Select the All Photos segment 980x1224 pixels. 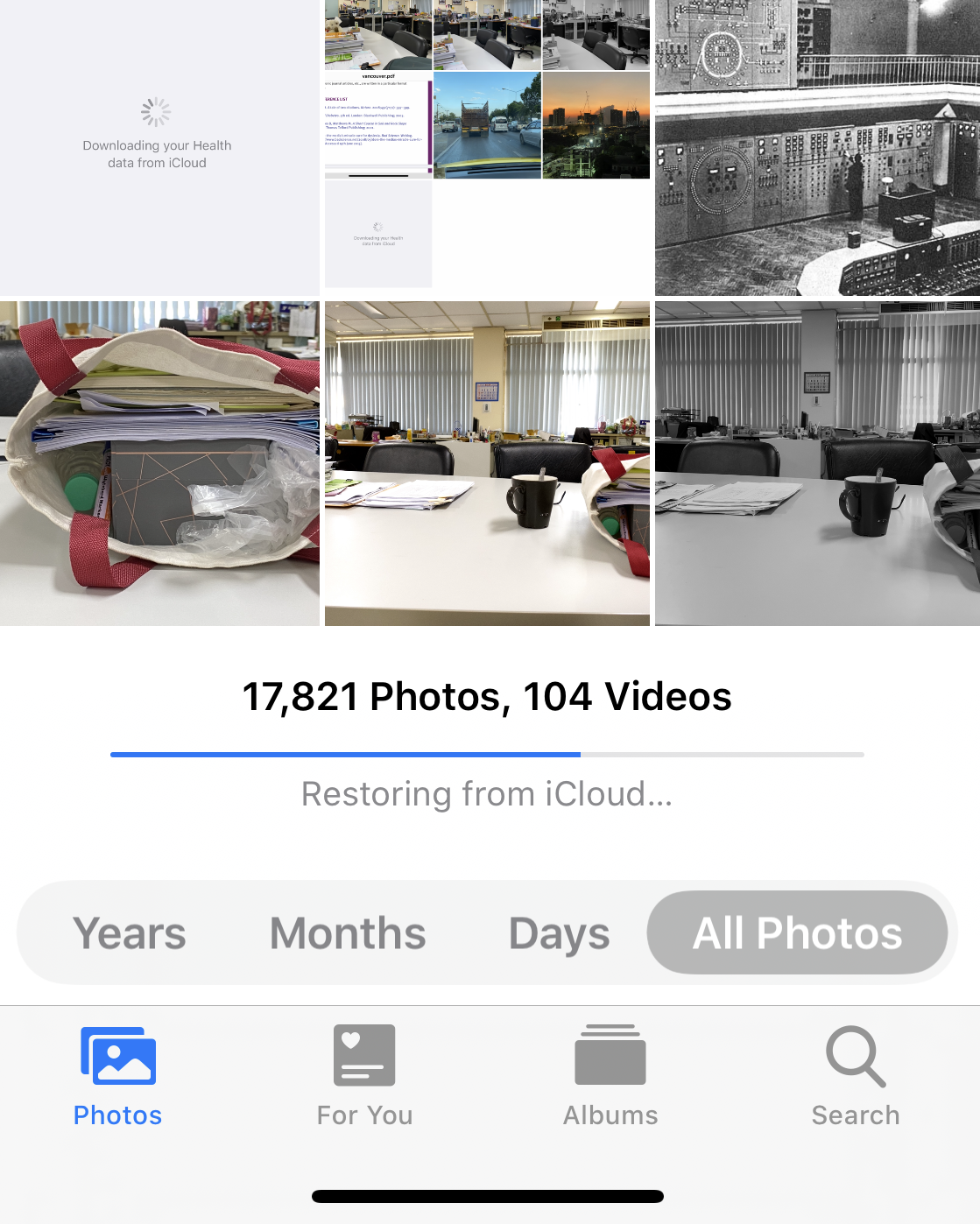pos(797,932)
